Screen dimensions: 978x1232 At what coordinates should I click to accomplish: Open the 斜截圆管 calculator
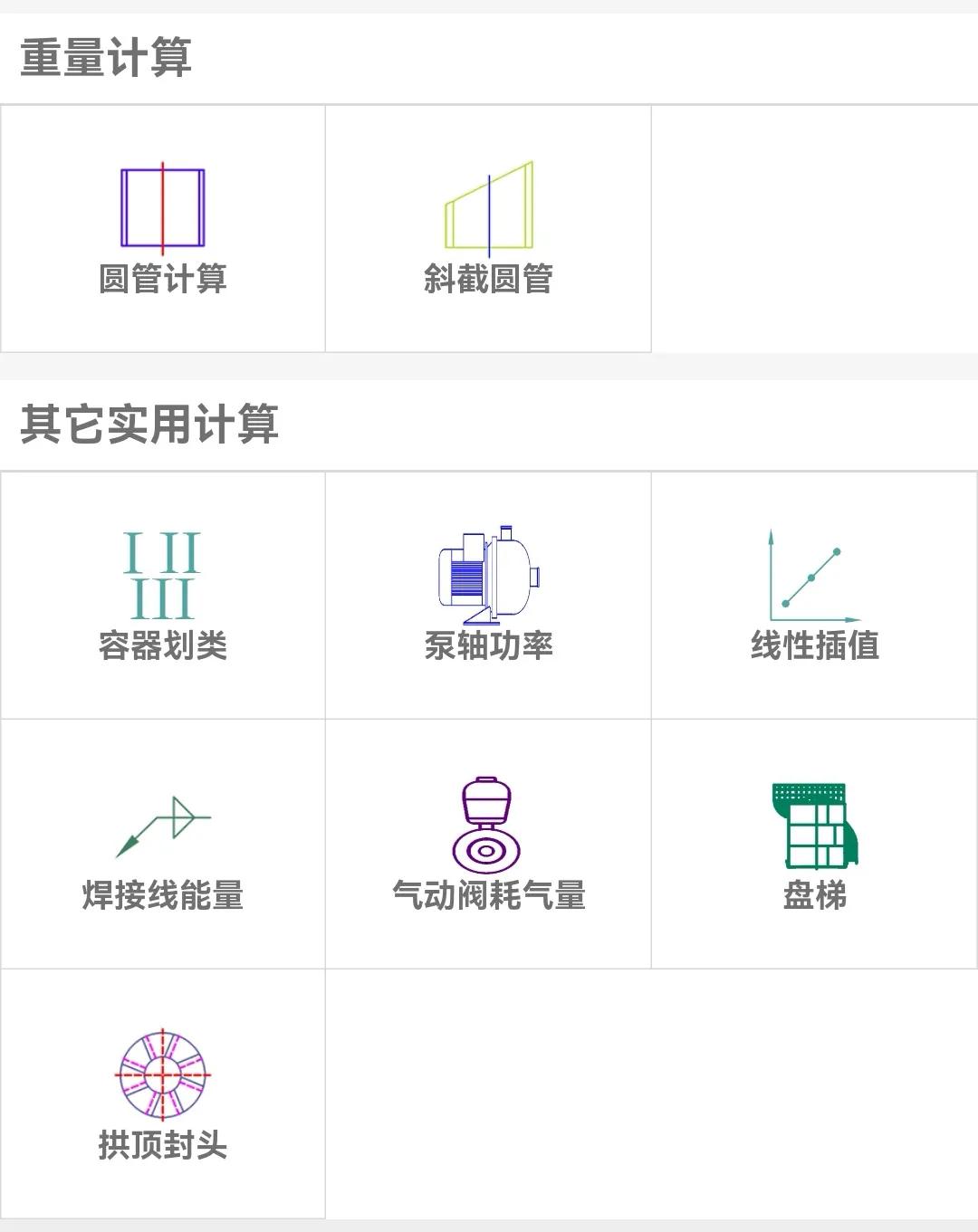(x=489, y=226)
